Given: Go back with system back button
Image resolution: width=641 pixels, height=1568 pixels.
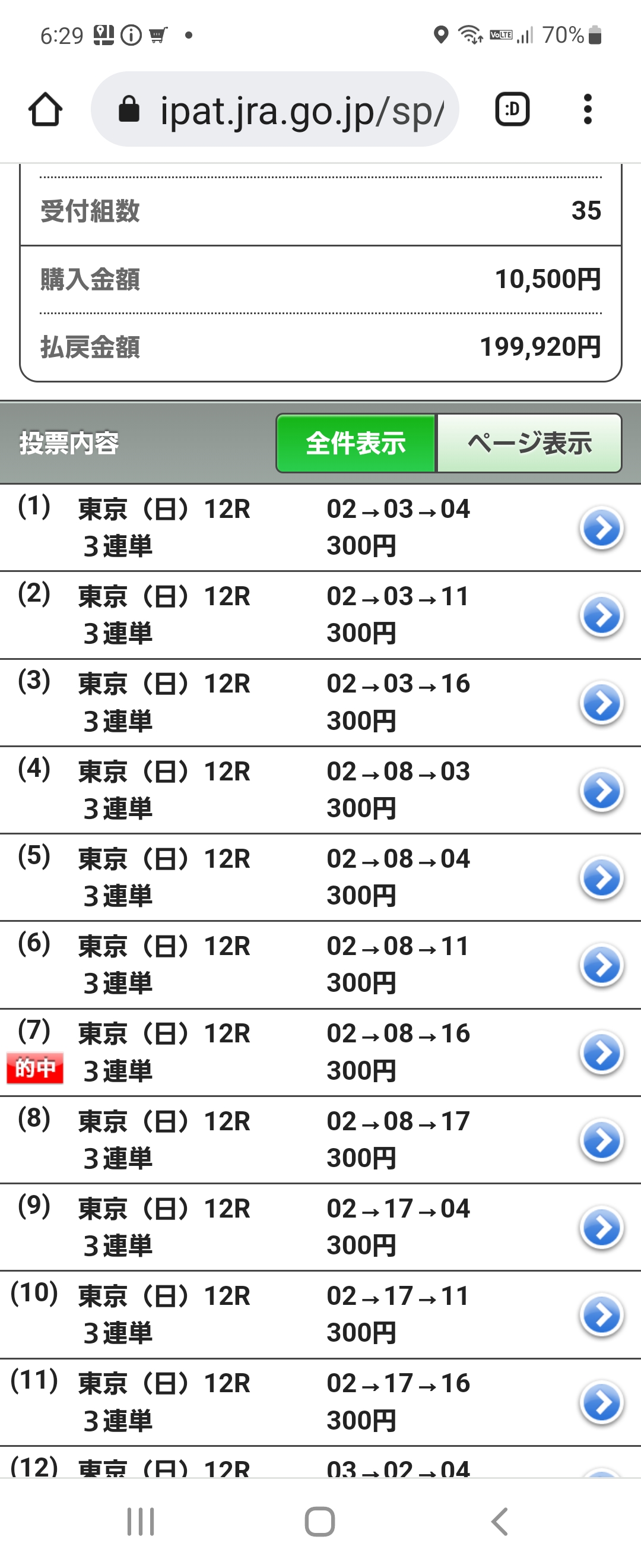Looking at the screenshot, I should coord(499,1522).
